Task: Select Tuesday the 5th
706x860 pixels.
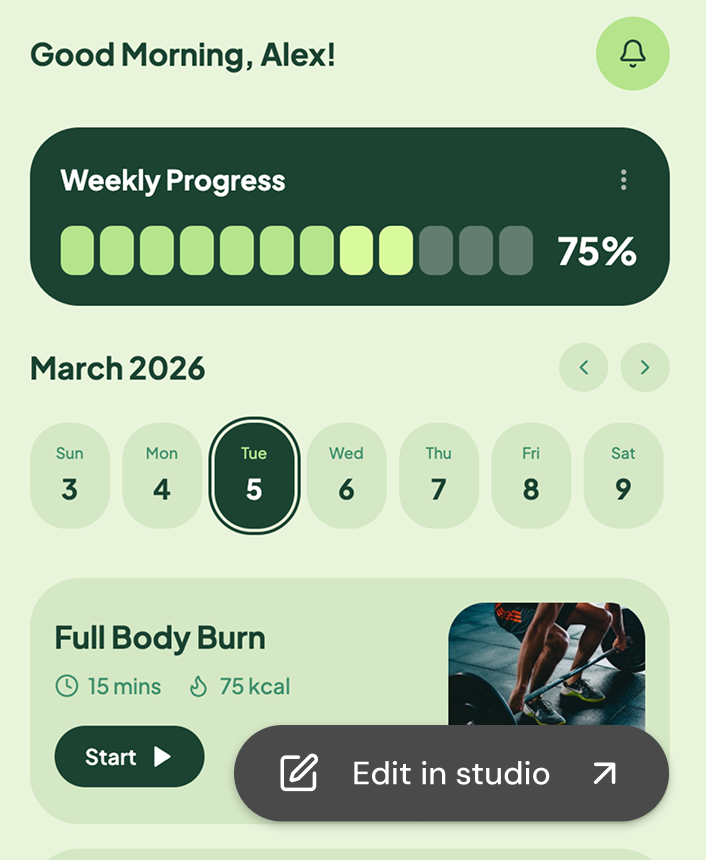Action: click(254, 475)
